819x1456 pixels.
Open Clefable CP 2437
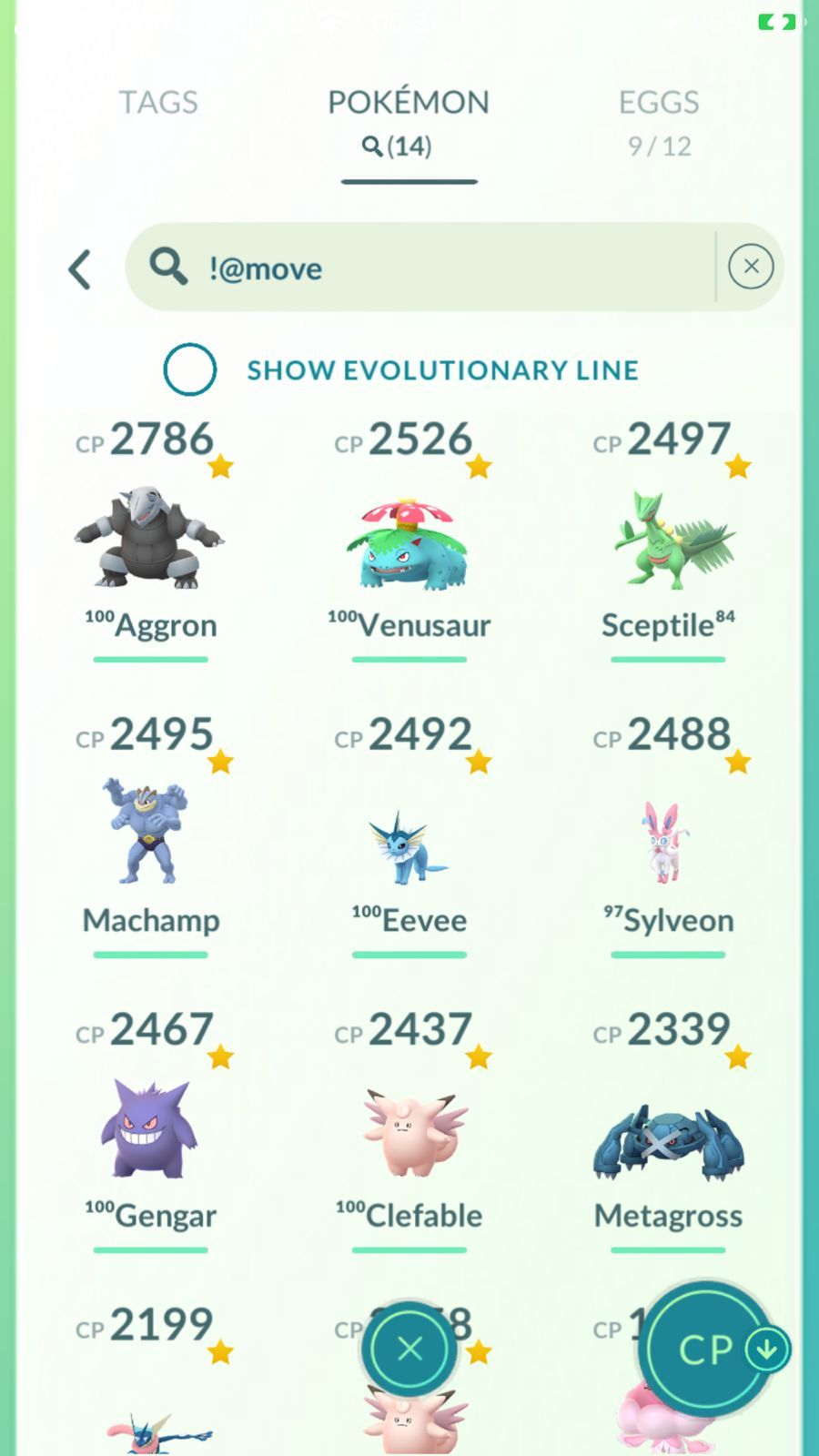point(409,1128)
